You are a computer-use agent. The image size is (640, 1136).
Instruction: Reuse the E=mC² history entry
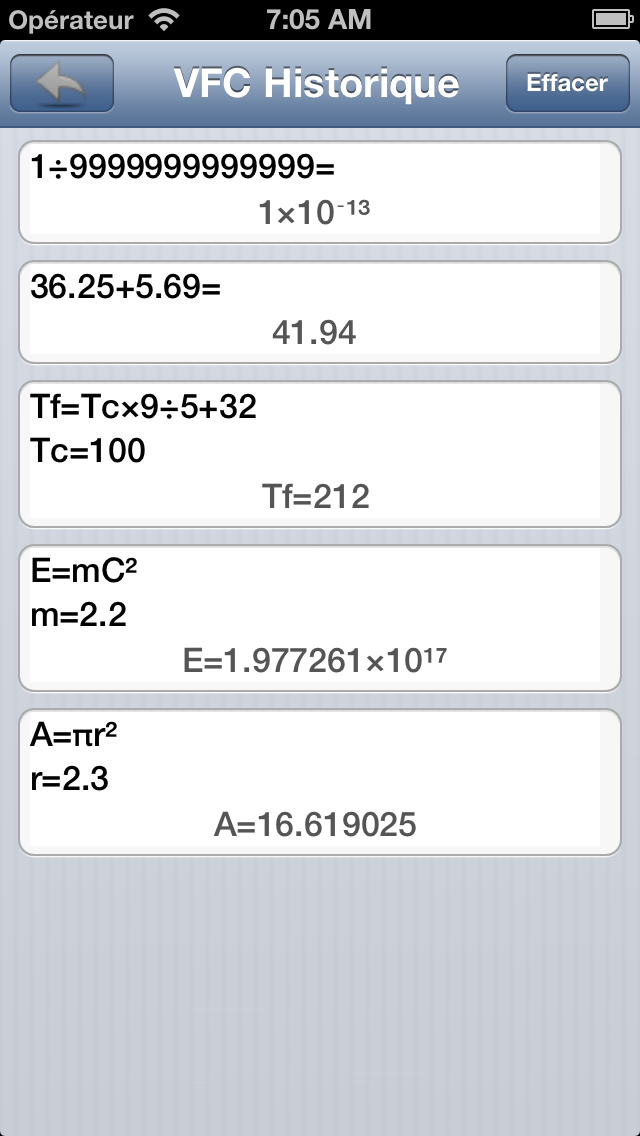pos(320,617)
